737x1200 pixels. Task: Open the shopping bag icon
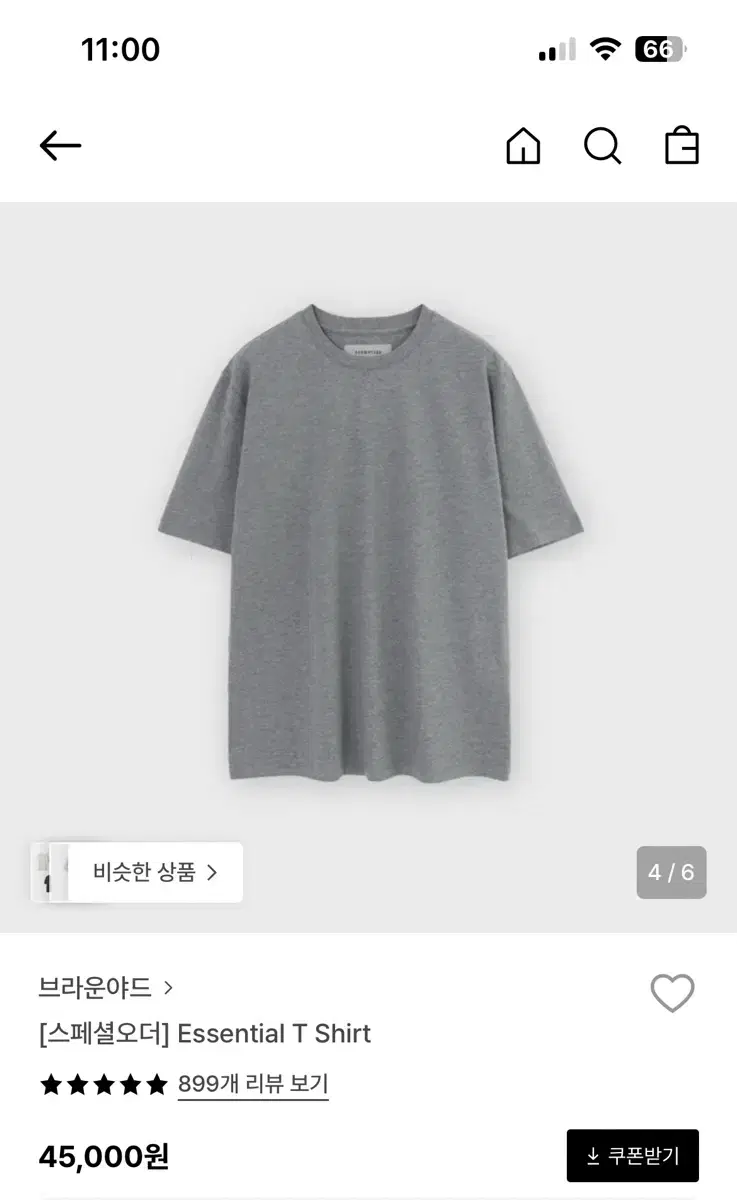point(681,146)
